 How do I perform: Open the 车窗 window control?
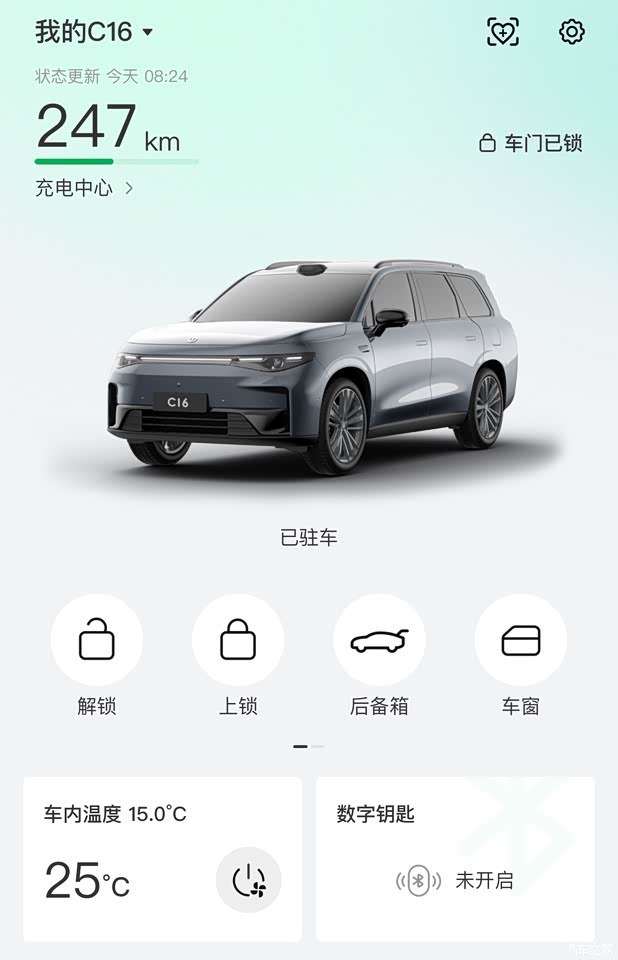(520, 640)
